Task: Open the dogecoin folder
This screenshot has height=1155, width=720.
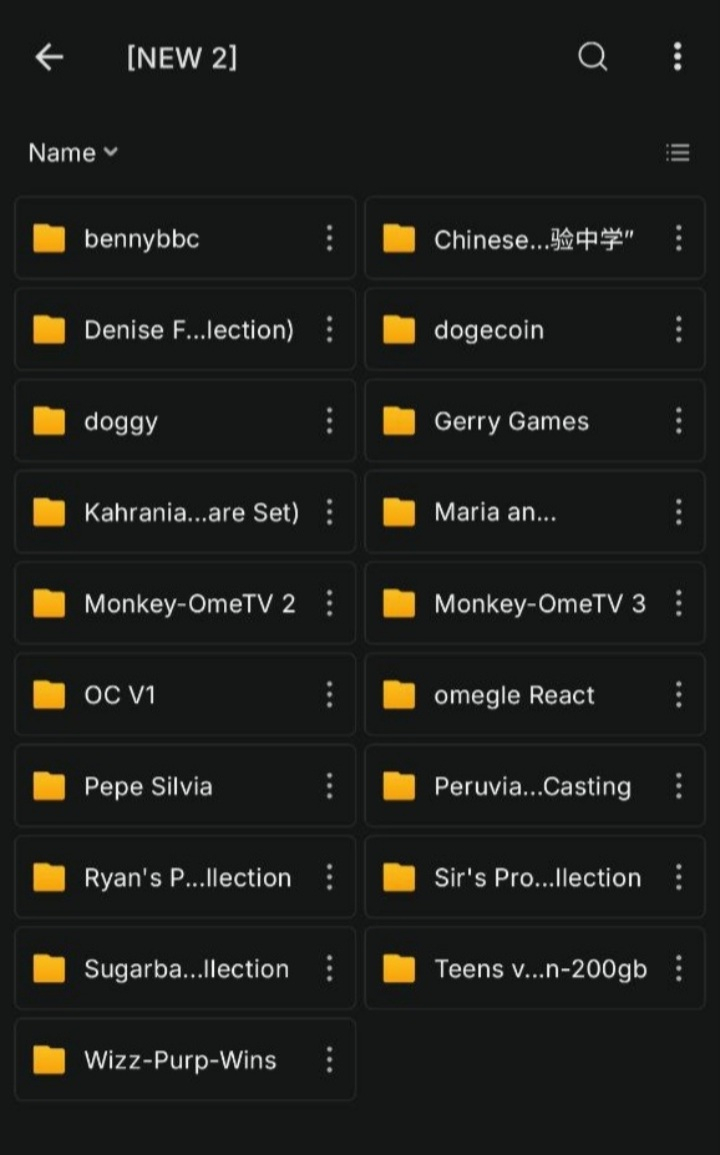Action: [489, 330]
